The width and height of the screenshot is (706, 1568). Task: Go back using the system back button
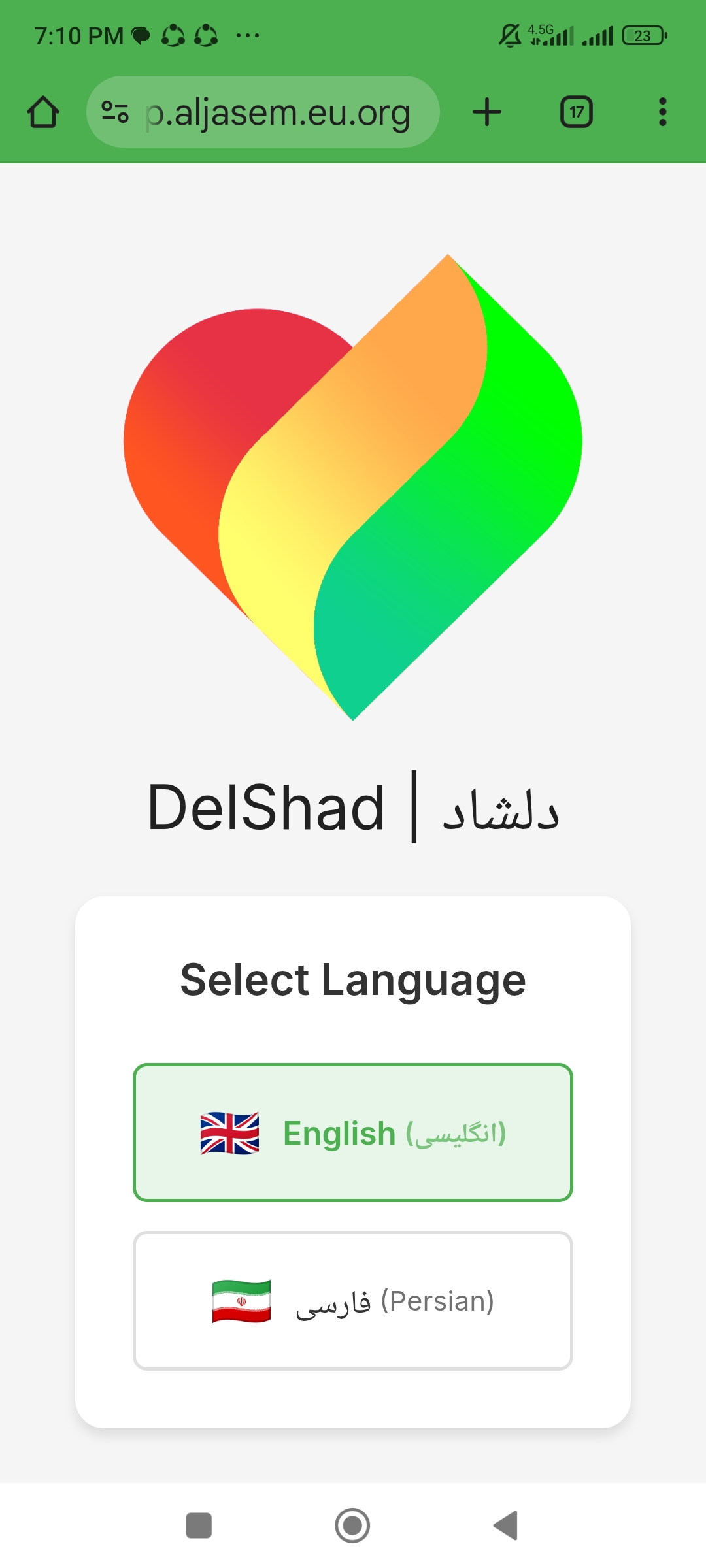coord(506,1526)
